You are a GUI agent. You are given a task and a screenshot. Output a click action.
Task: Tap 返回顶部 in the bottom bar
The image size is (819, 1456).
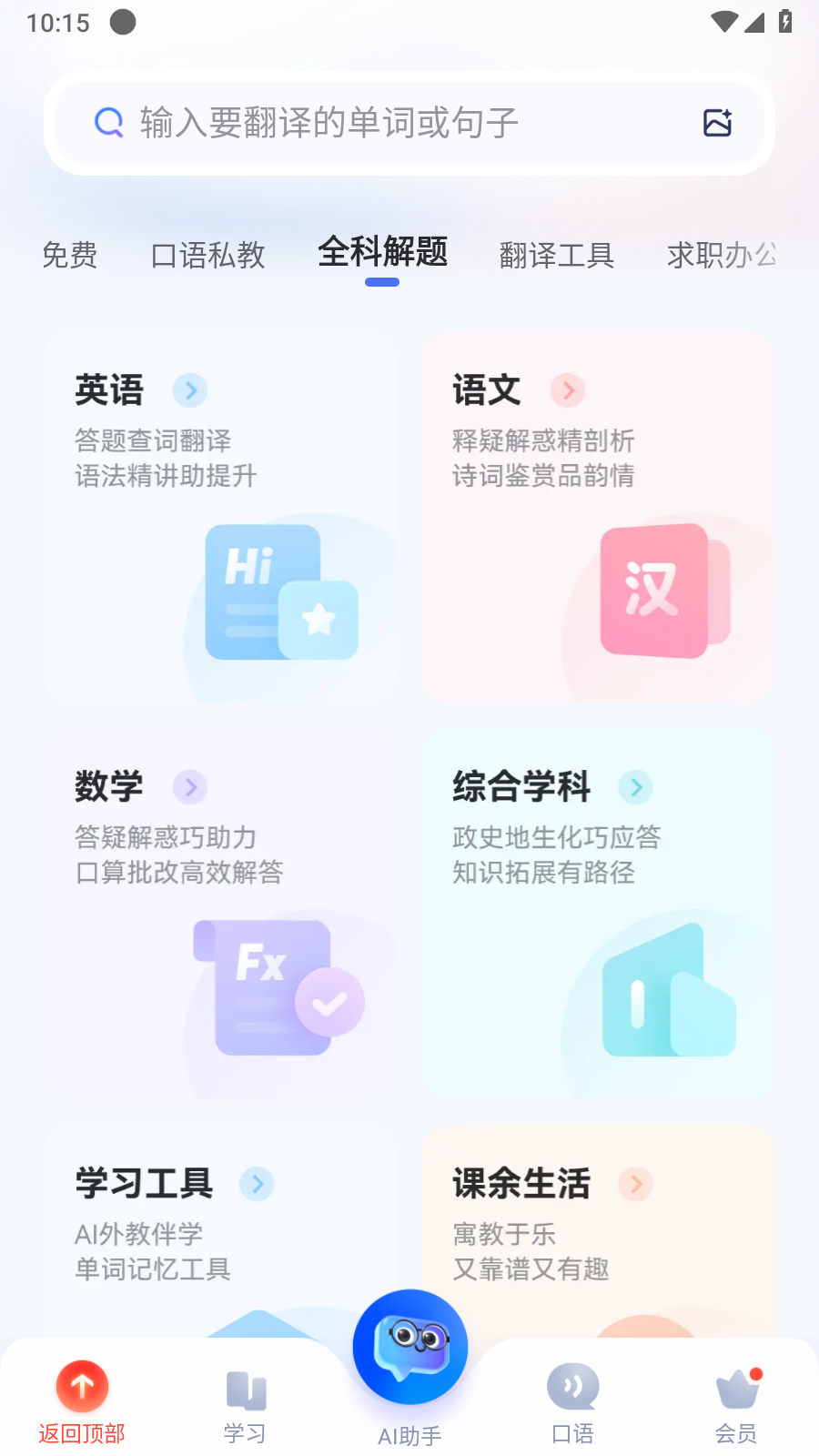coord(82,1403)
